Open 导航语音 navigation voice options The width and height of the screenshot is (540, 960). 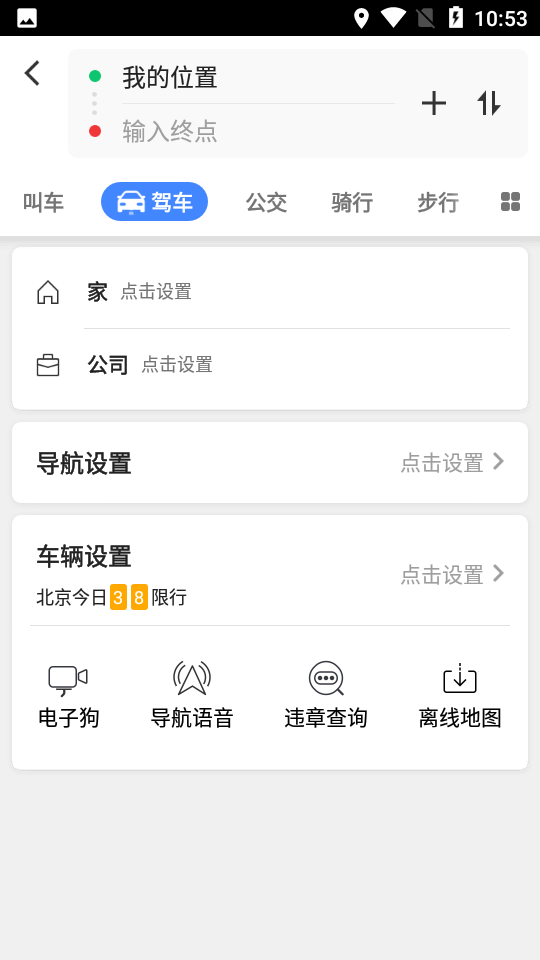pyautogui.click(x=192, y=694)
